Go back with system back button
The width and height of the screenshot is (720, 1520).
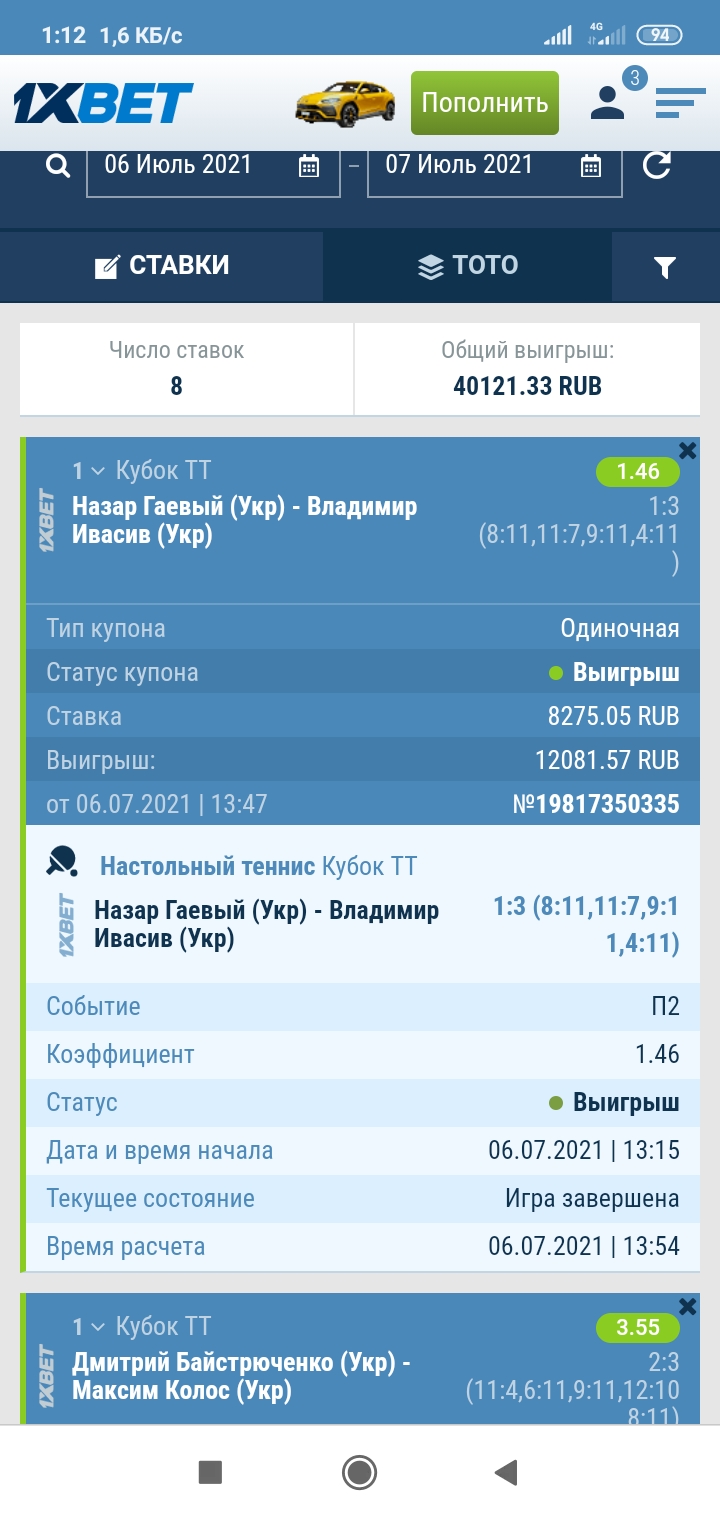(x=506, y=1472)
